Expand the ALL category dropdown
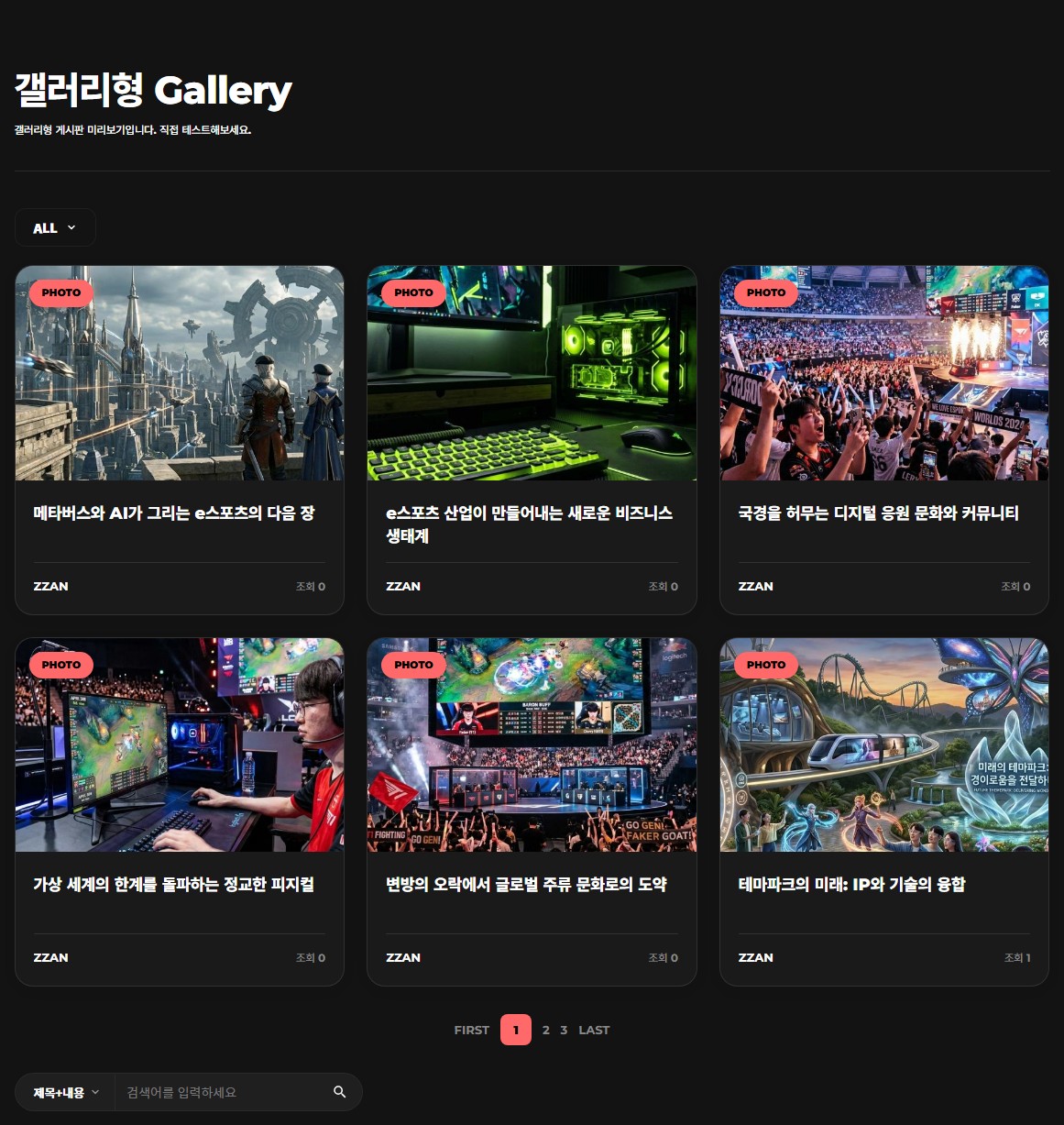The width and height of the screenshot is (1064, 1125). pos(55,228)
